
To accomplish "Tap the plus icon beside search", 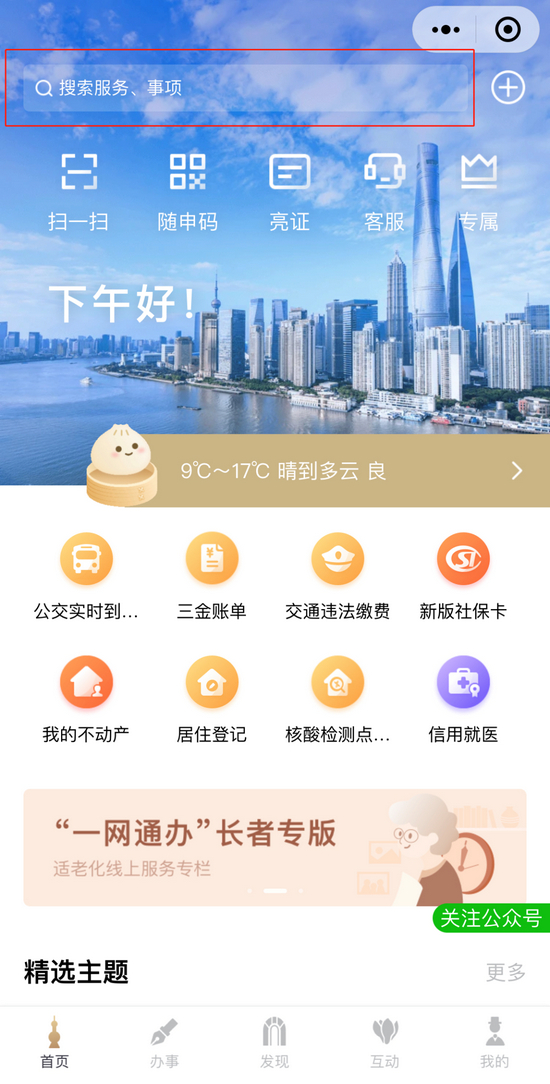I will [x=508, y=88].
